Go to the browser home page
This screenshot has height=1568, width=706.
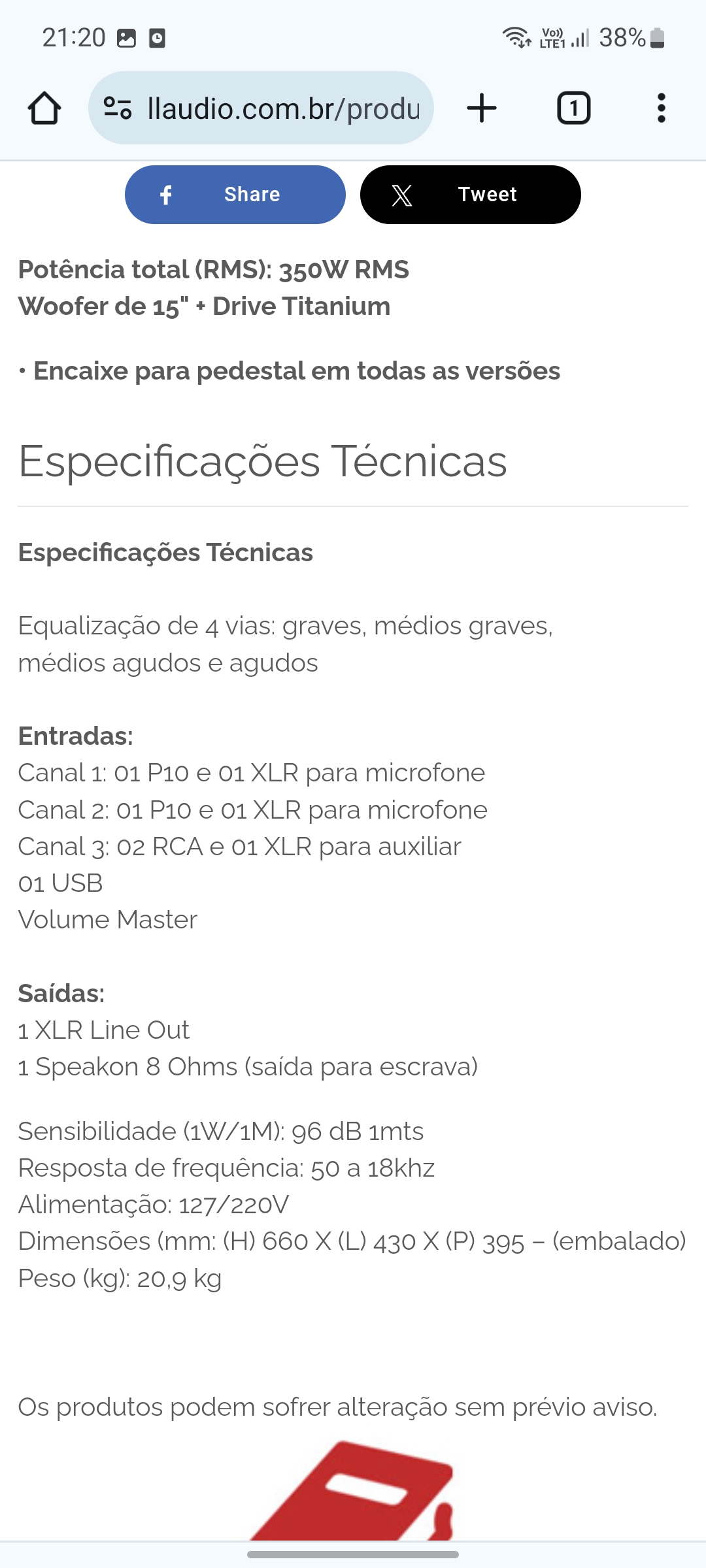[x=44, y=108]
